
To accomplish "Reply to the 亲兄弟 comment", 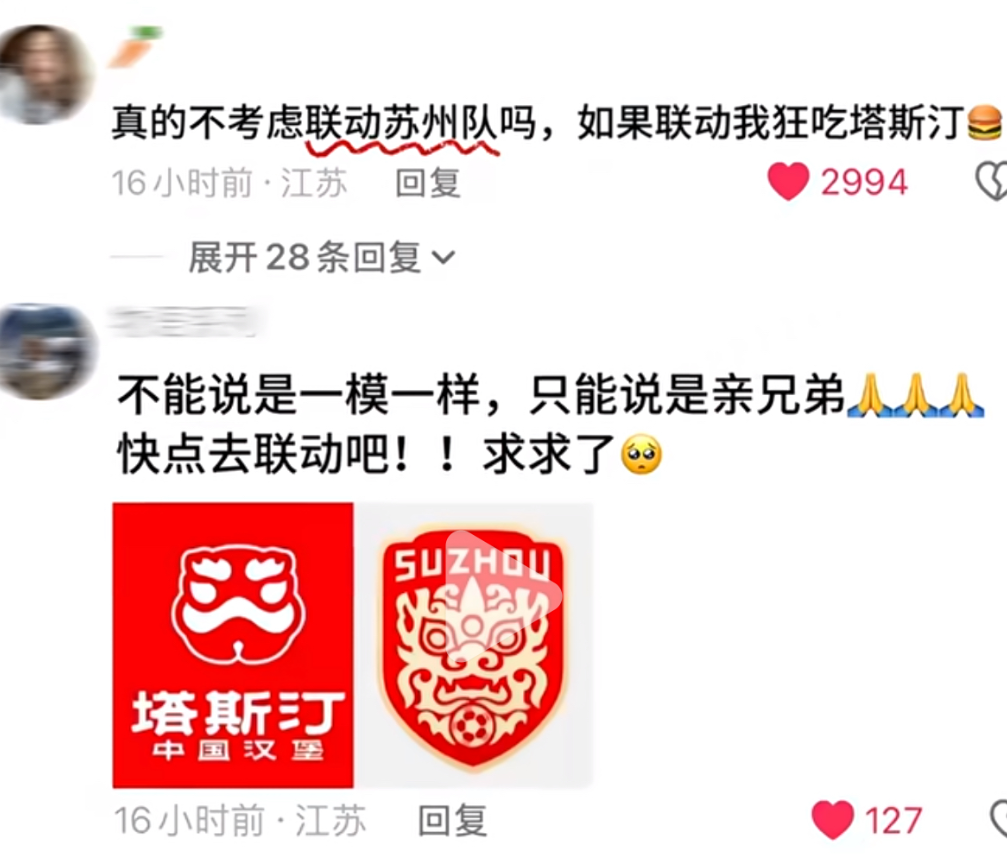I will (452, 821).
